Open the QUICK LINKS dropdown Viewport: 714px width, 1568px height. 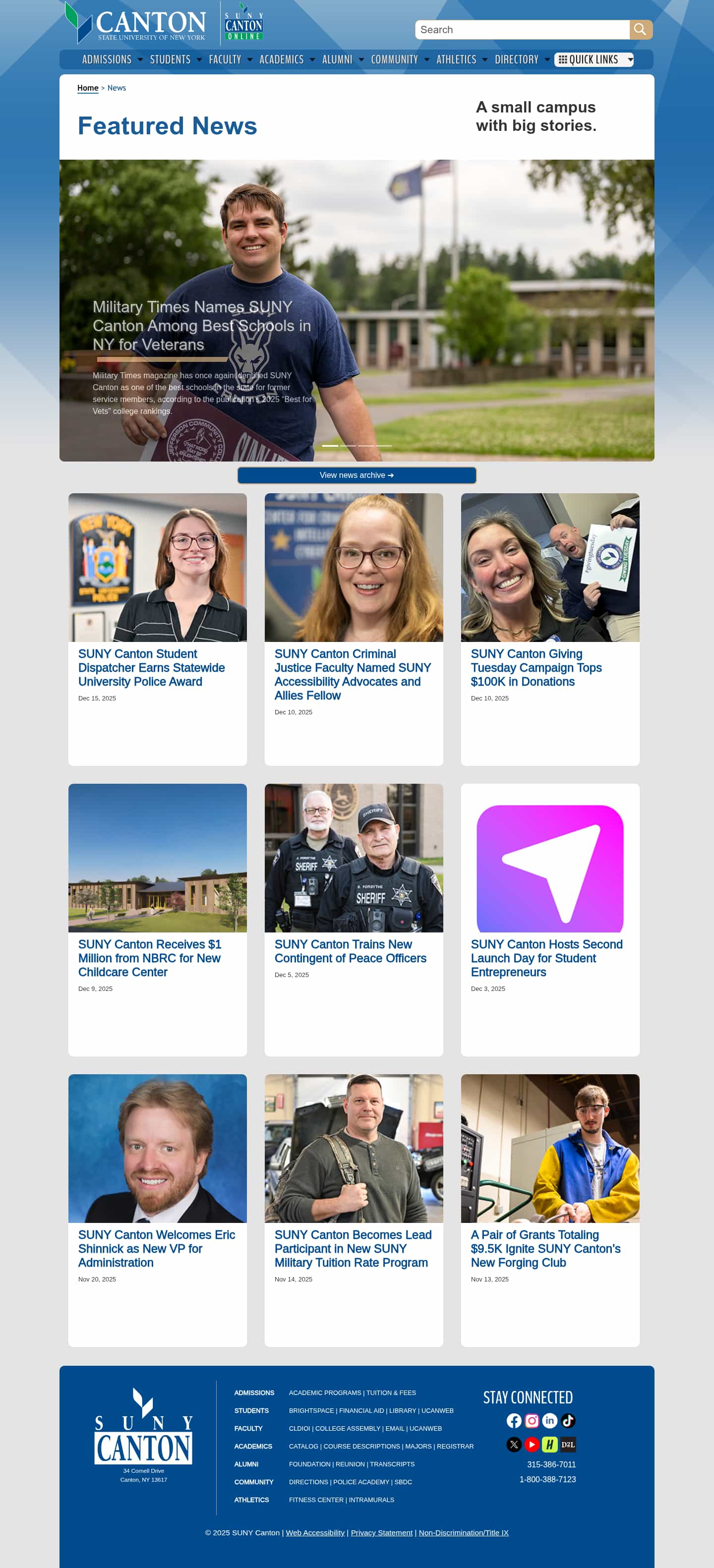(x=594, y=59)
